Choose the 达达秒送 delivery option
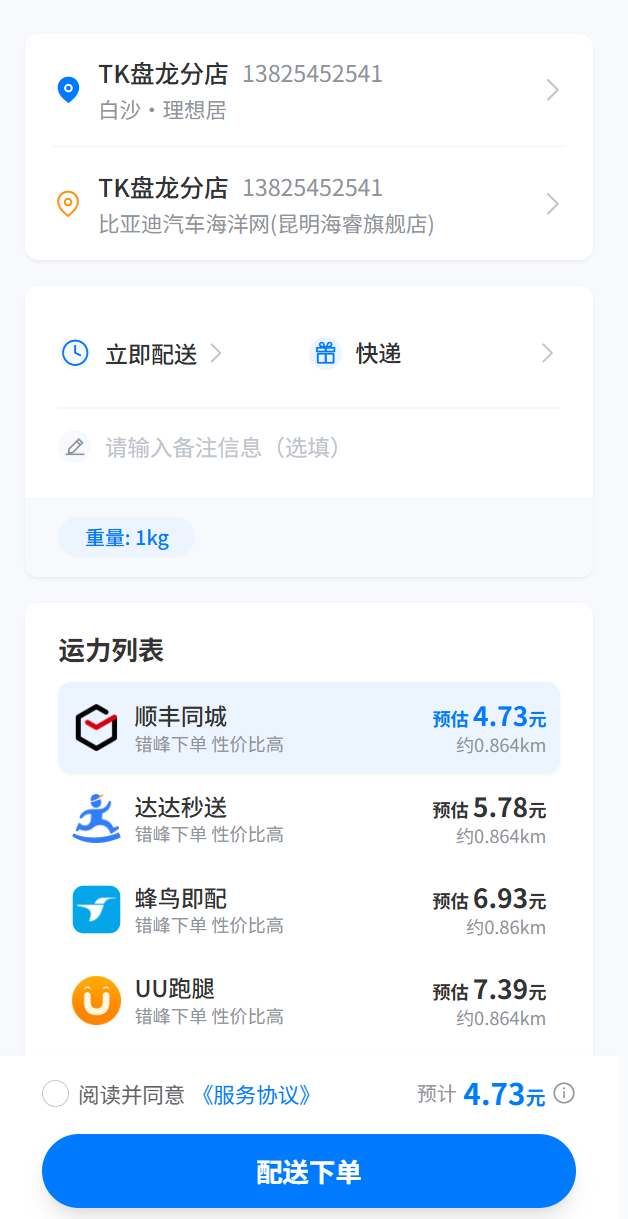 (308, 819)
